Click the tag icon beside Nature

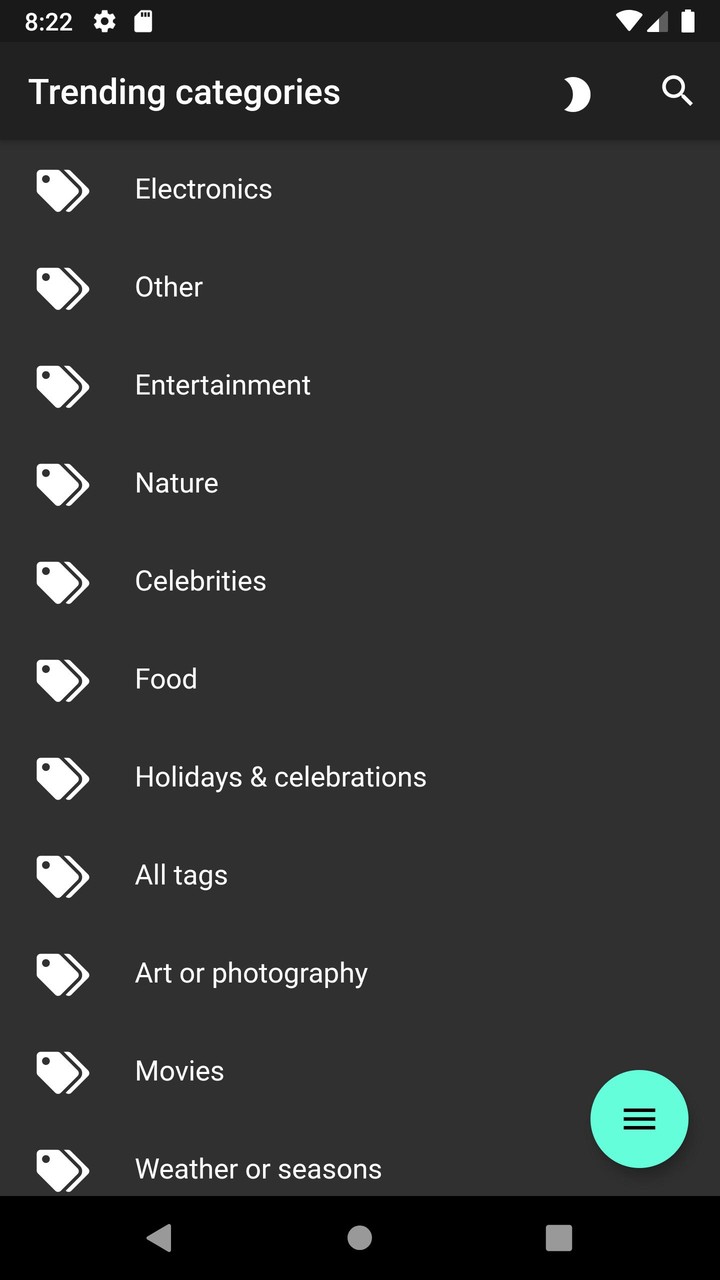[x=62, y=483]
